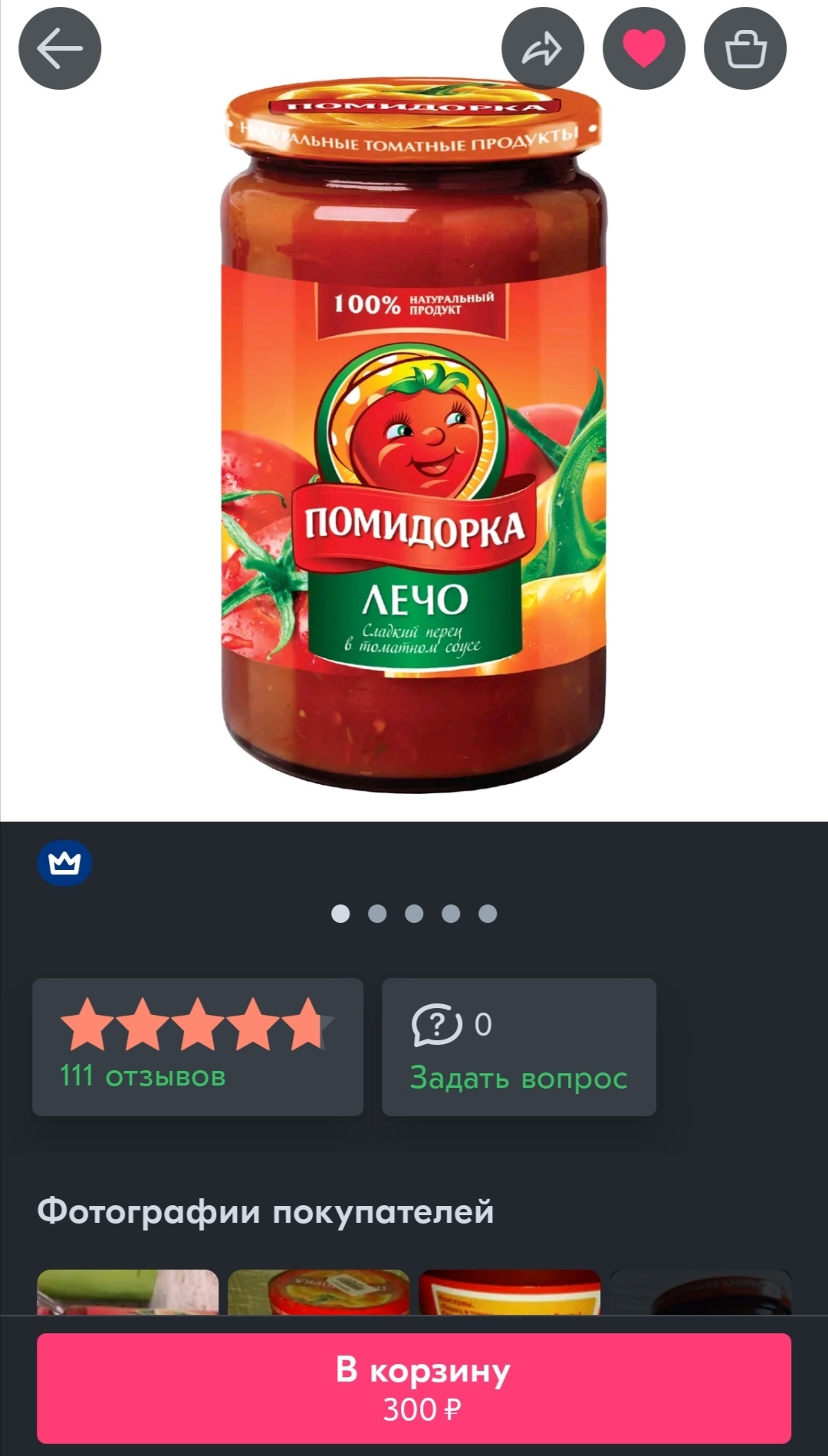Image resolution: width=828 pixels, height=1456 pixels.
Task: Open the third customer photo
Action: coord(509,1292)
